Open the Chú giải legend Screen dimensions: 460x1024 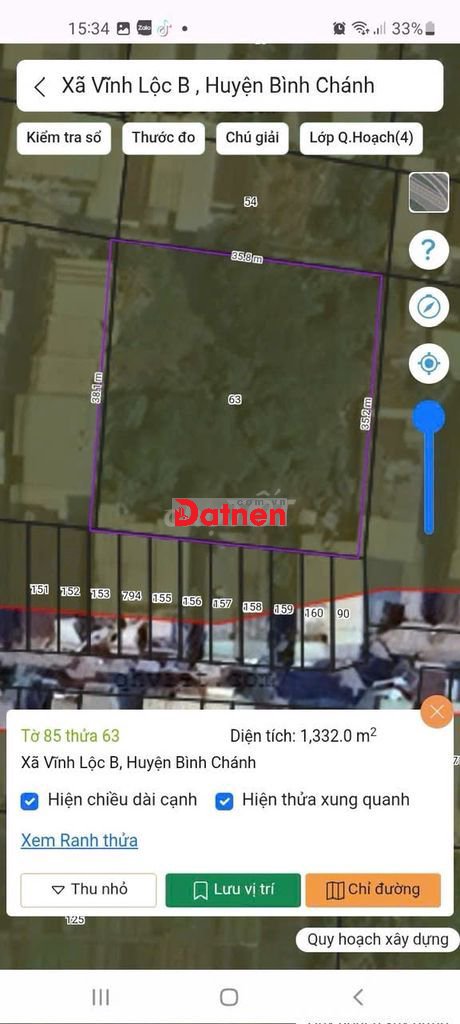(x=252, y=138)
